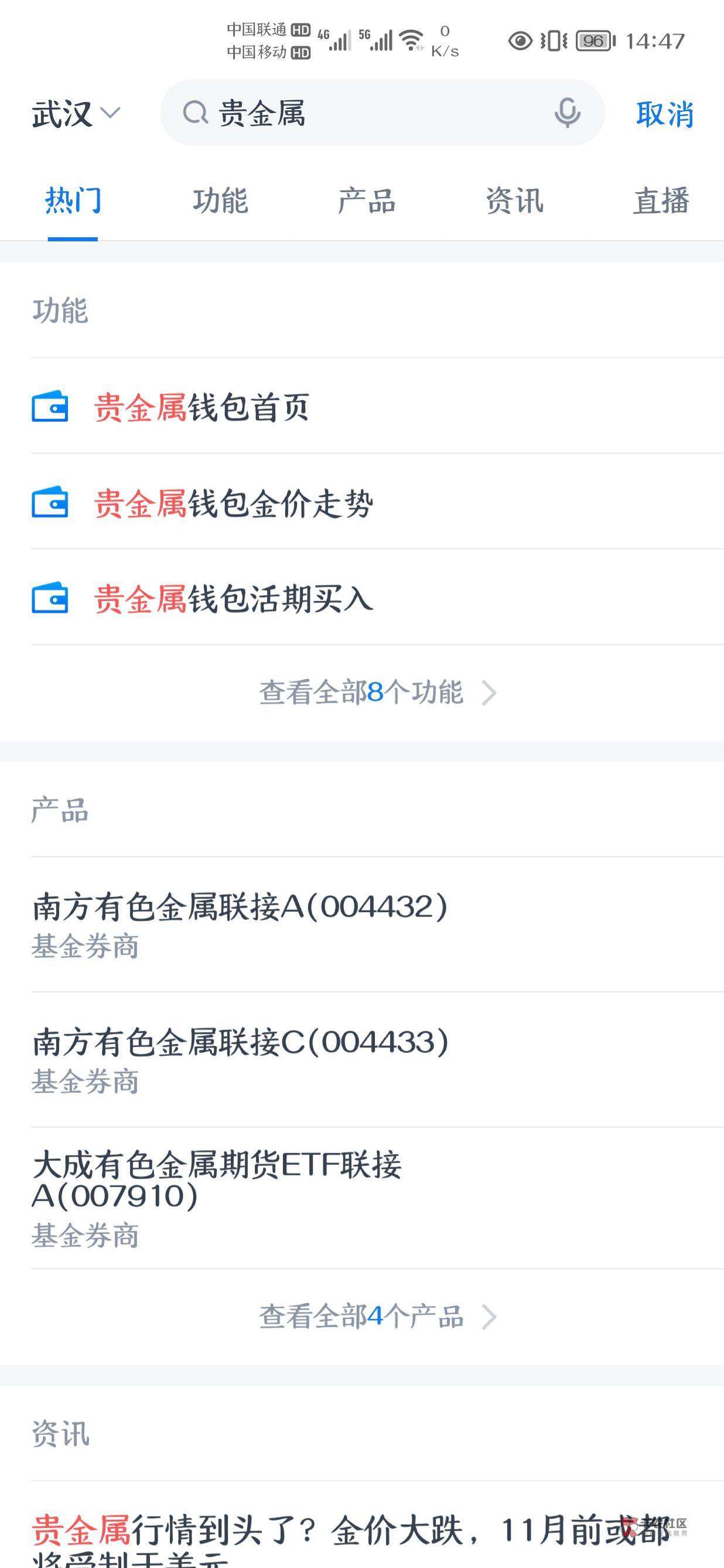Switch to the 功能 tab
This screenshot has width=724, height=1568.
tap(220, 202)
